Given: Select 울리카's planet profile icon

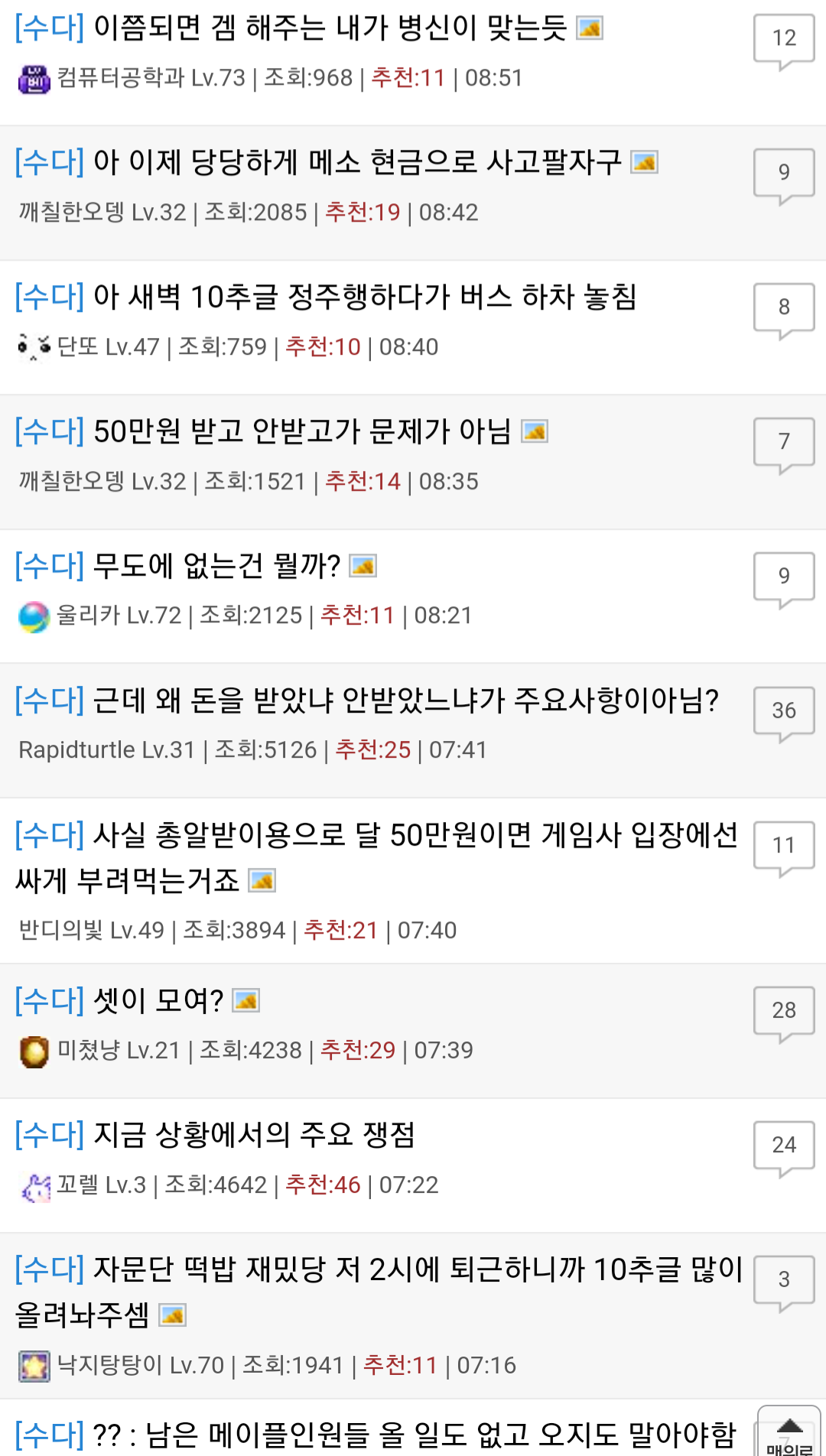Looking at the screenshot, I should point(31,615).
